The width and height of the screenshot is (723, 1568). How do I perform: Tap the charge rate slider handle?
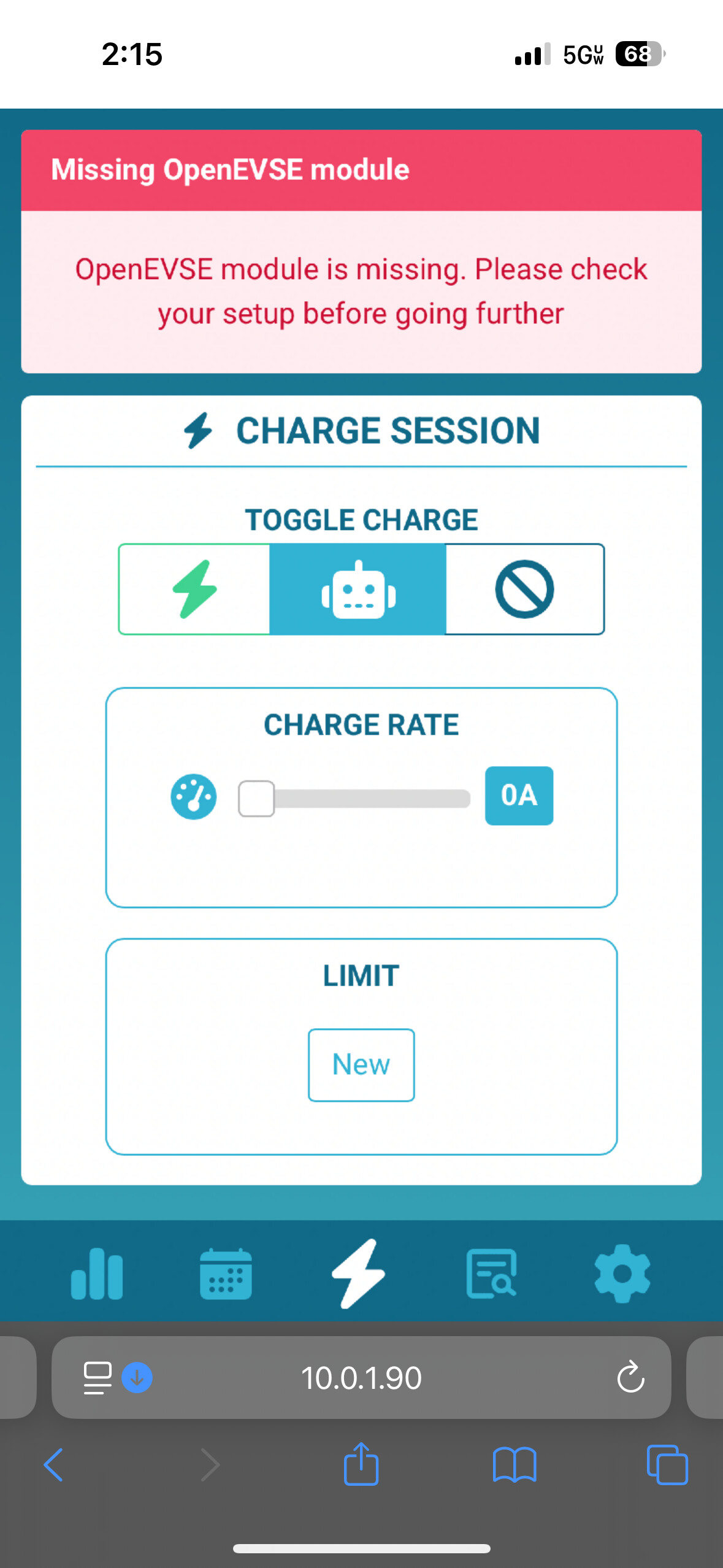256,798
